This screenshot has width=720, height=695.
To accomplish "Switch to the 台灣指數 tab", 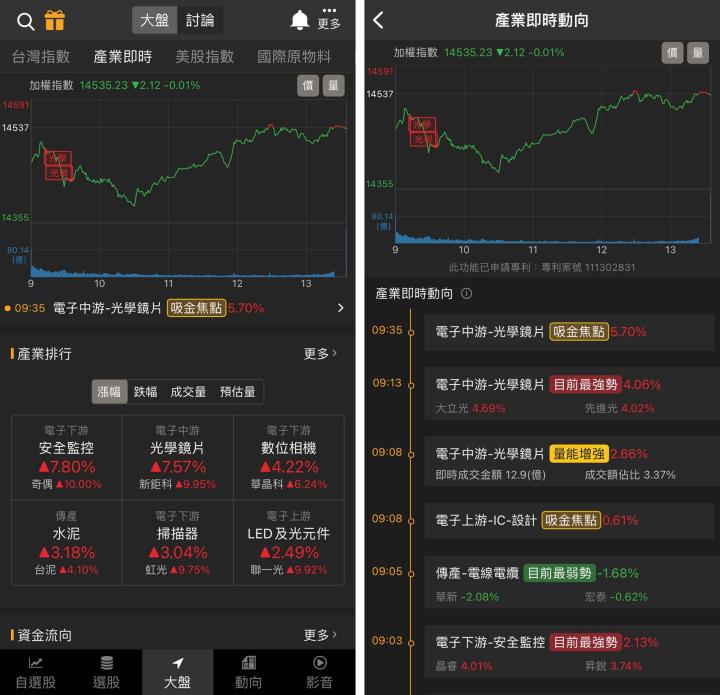I will coord(40,57).
